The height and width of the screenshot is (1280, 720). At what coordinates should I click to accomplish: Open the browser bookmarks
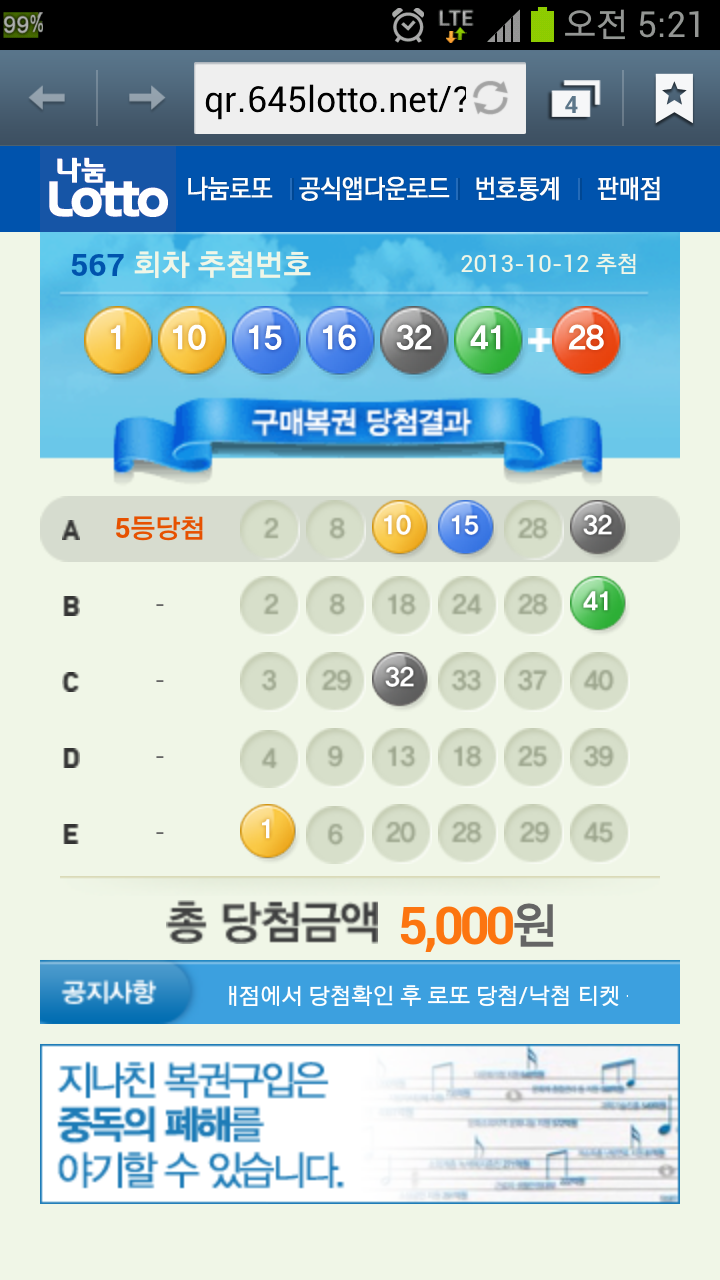pyautogui.click(x=674, y=98)
